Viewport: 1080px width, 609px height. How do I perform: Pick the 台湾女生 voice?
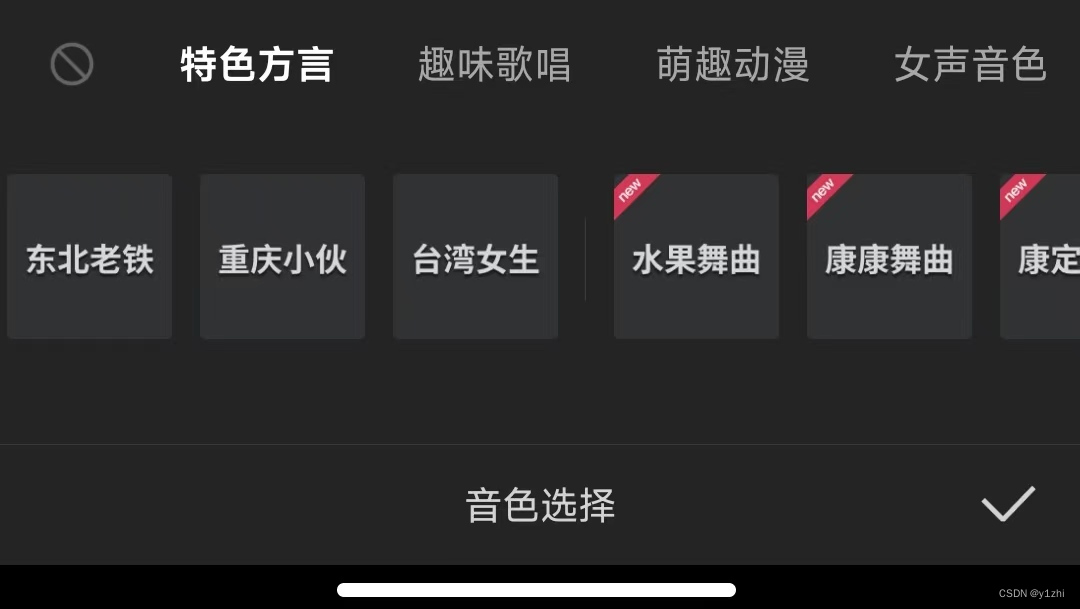pos(475,257)
